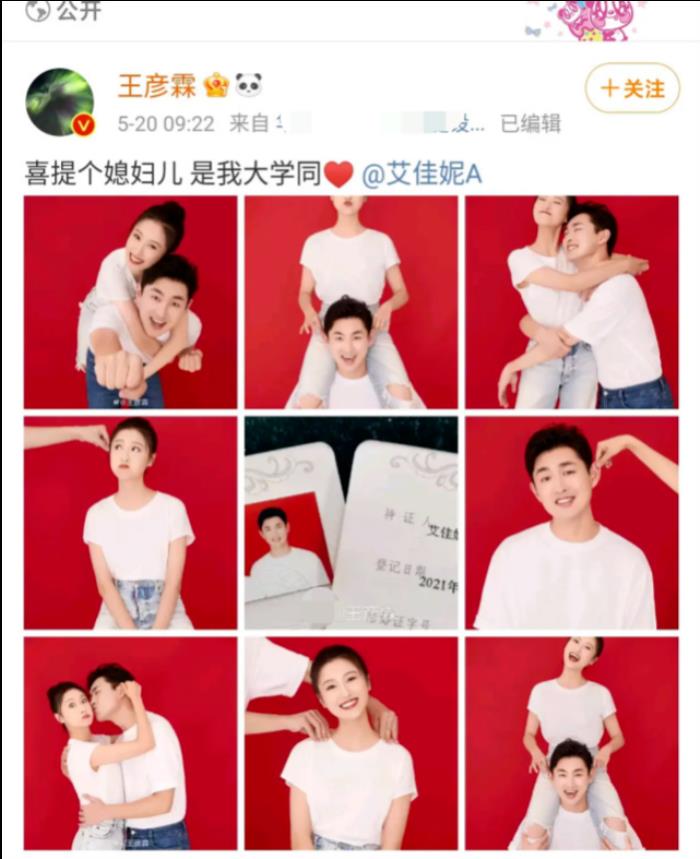Open photo of woman hugging man from behind

(571, 302)
